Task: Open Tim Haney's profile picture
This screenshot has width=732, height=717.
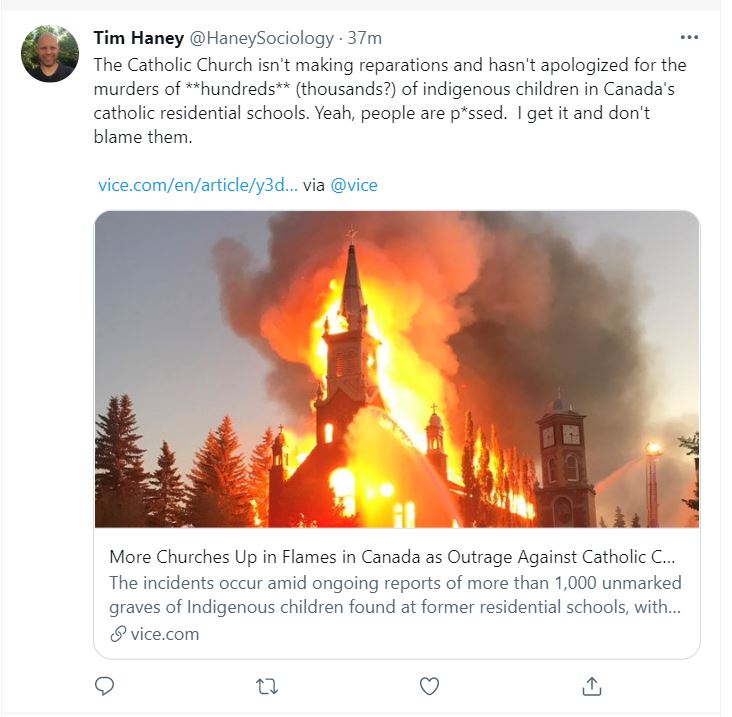Action: click(50, 54)
